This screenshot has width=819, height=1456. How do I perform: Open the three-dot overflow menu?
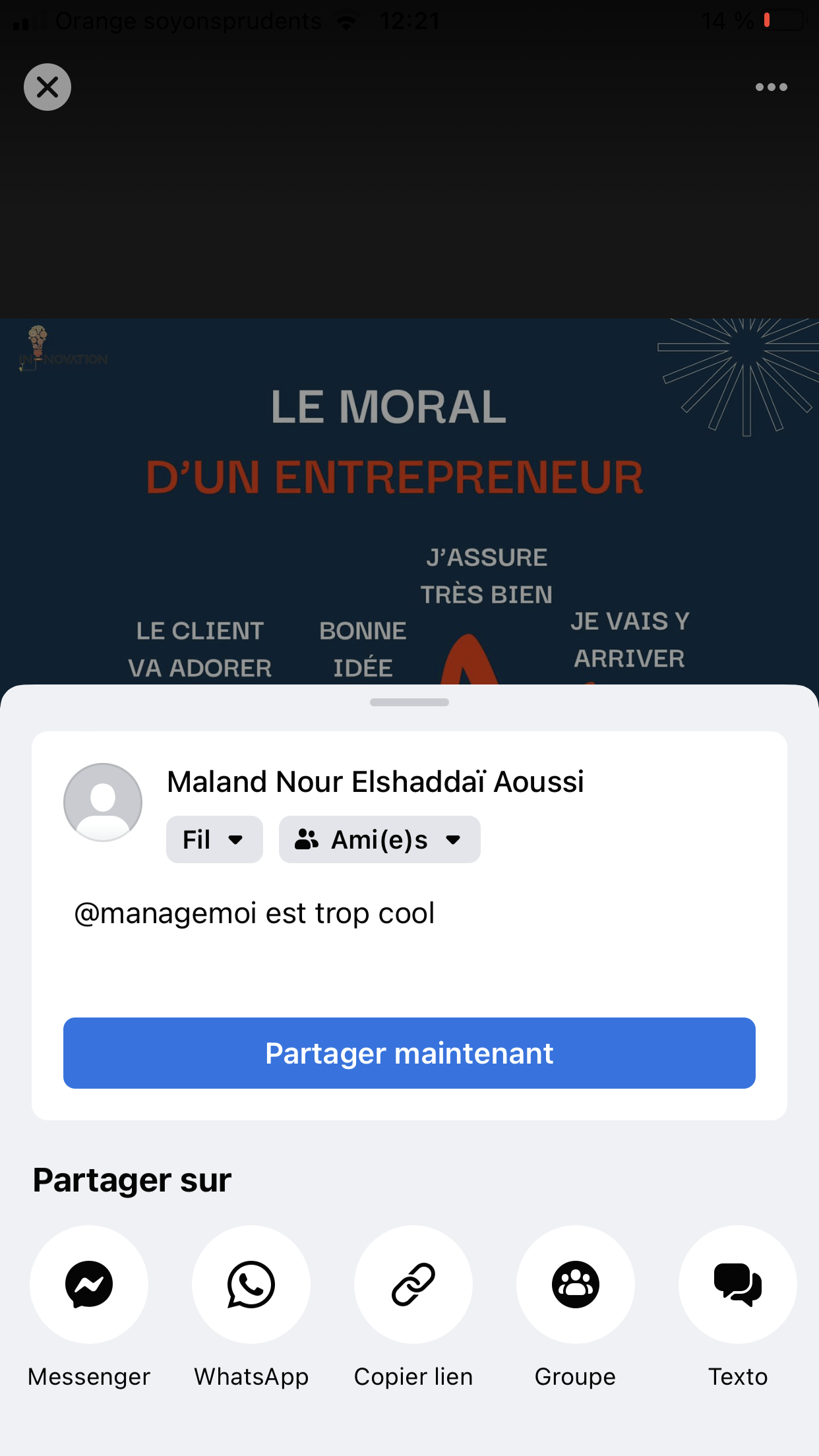point(771,87)
